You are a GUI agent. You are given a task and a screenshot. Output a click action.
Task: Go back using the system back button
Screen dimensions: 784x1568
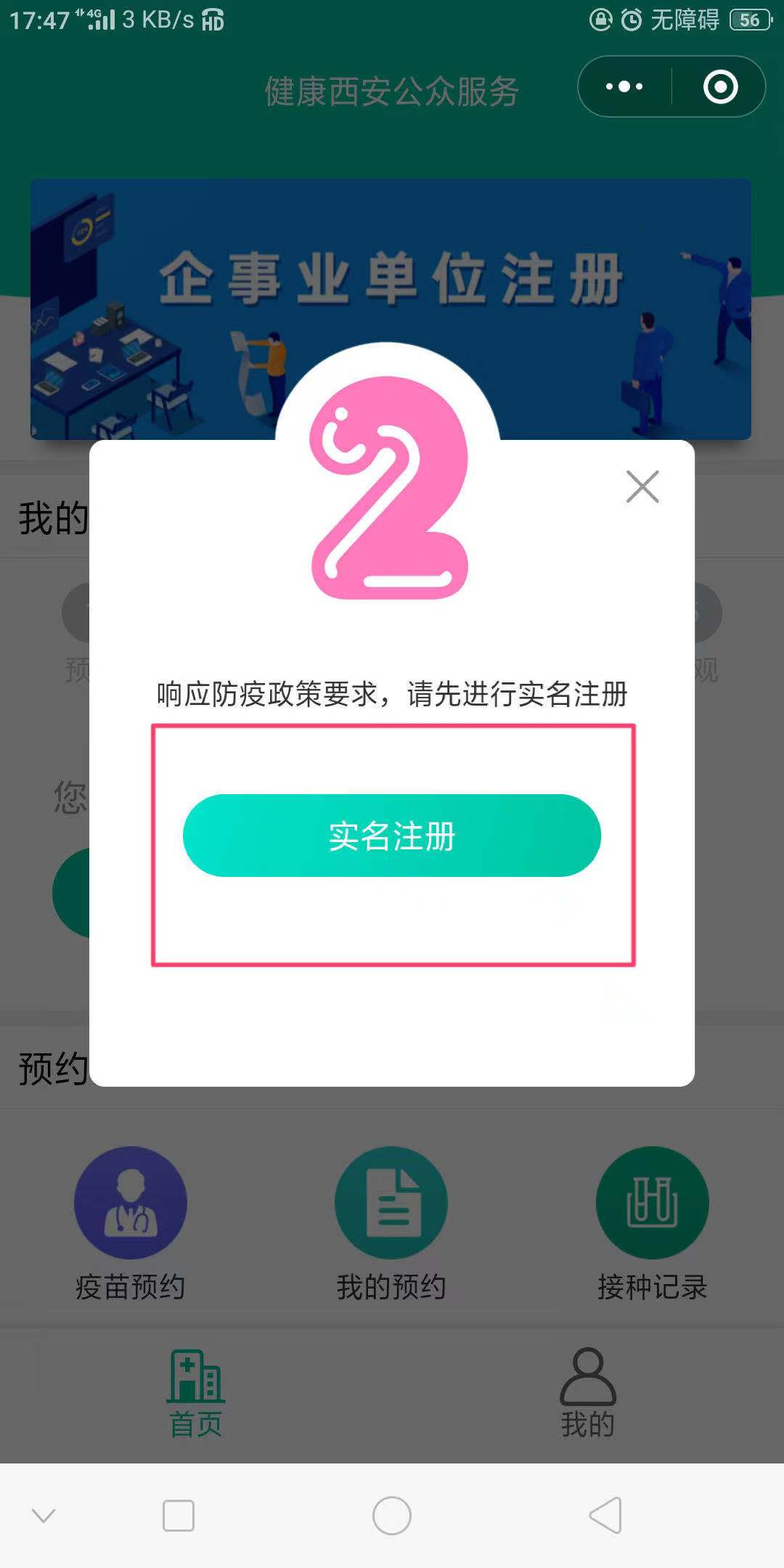tap(606, 1516)
